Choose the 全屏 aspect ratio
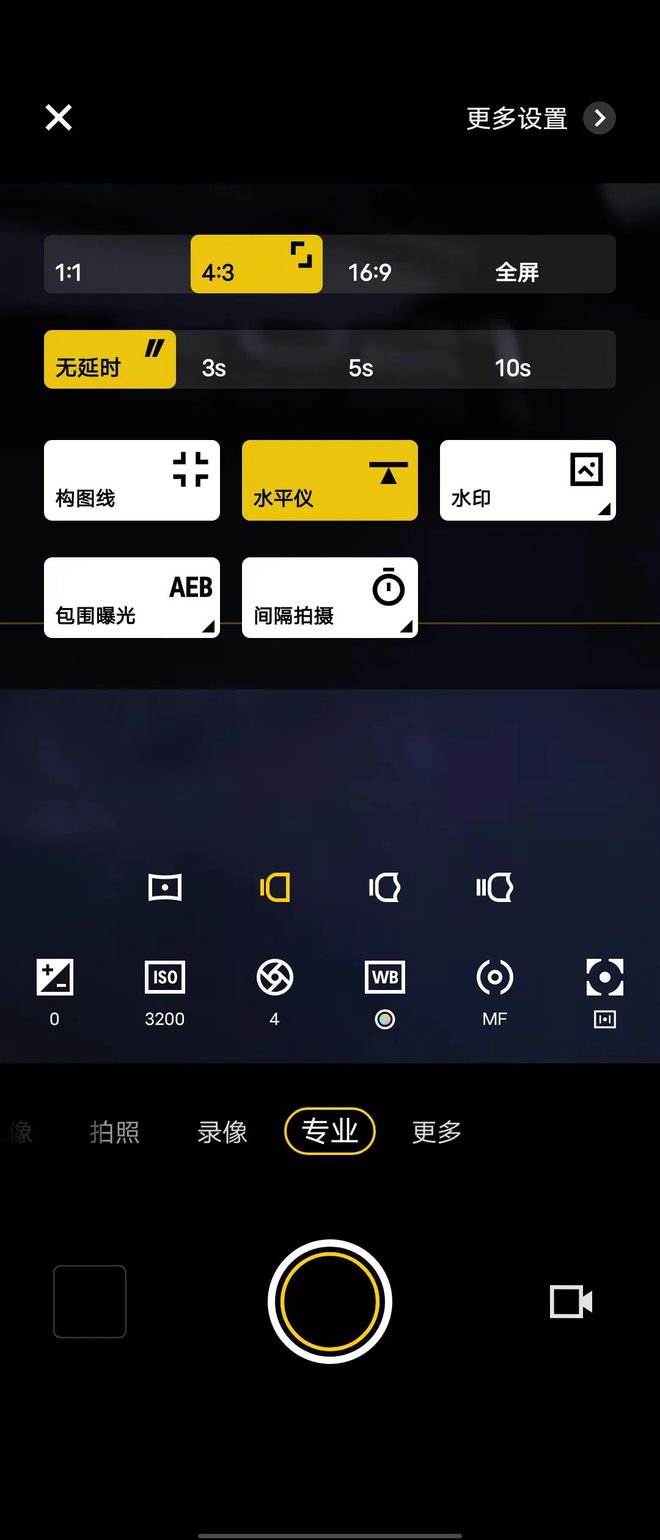This screenshot has width=660, height=1540. (x=517, y=272)
